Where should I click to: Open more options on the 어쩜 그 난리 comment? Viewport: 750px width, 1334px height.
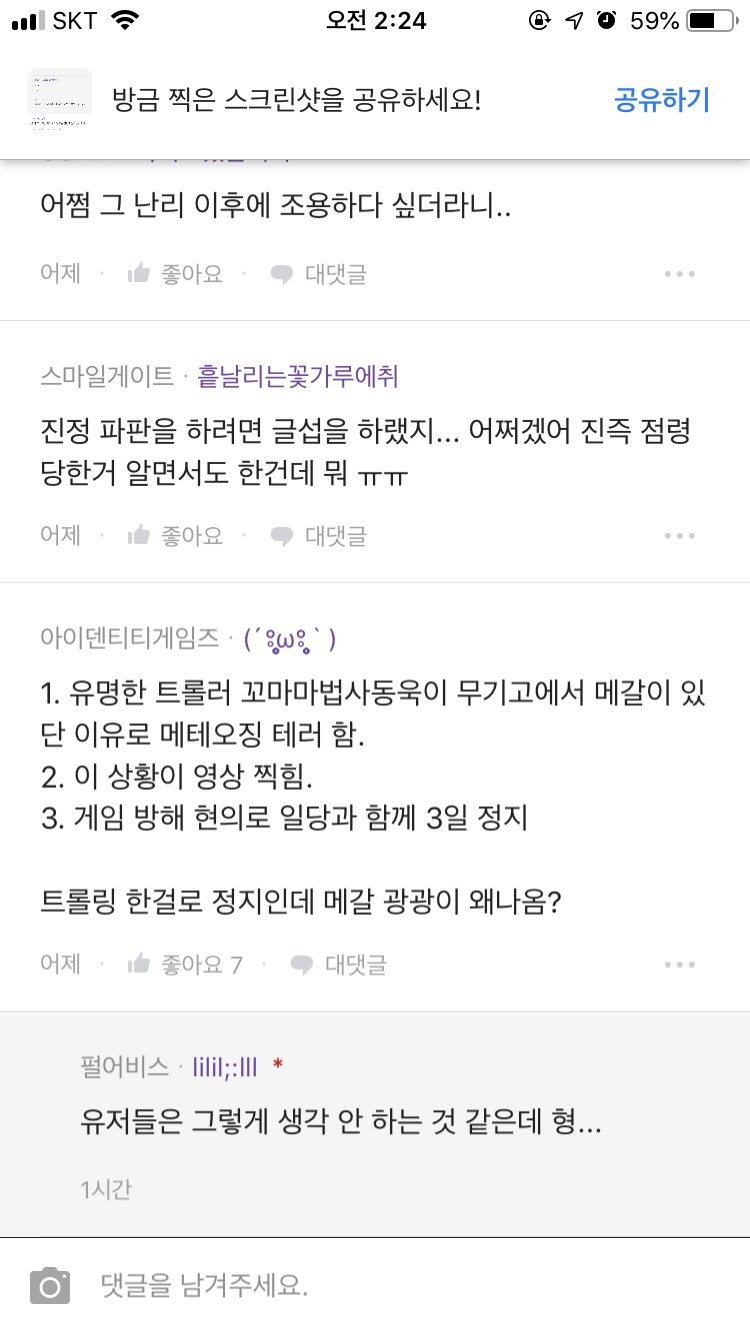[680, 274]
